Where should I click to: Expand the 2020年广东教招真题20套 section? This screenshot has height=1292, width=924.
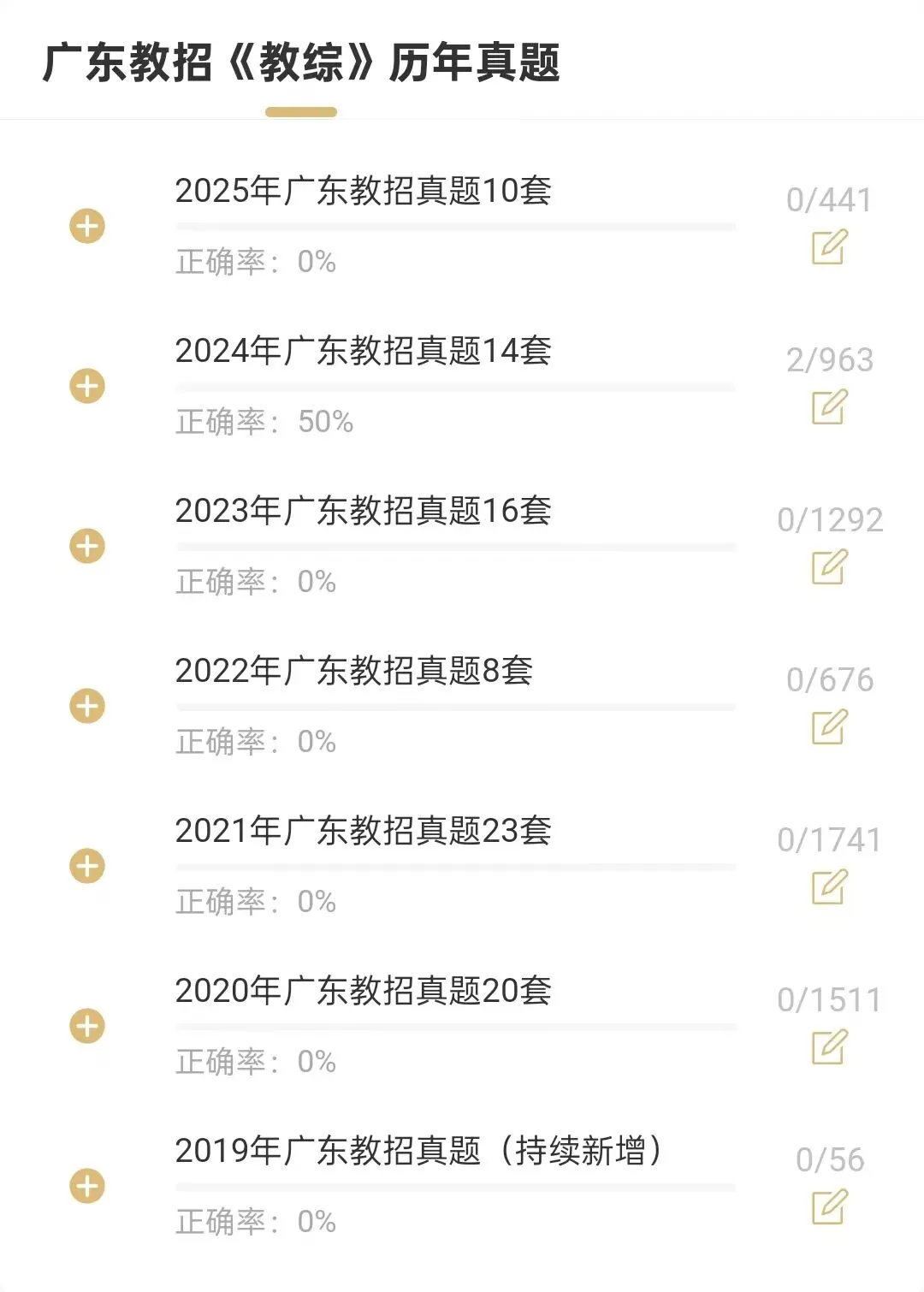87,1027
